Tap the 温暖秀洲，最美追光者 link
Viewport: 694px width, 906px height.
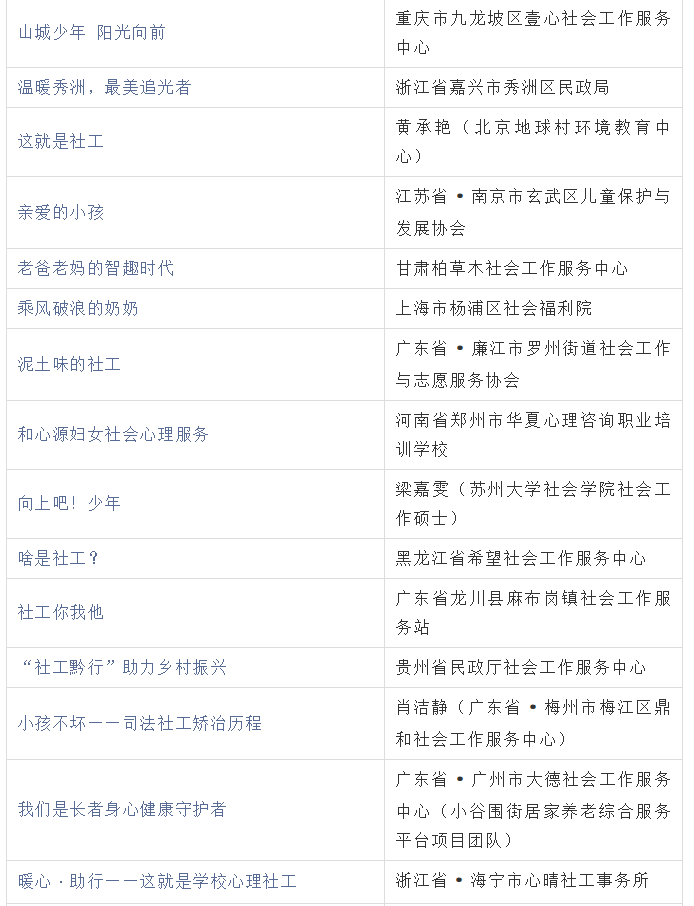104,87
